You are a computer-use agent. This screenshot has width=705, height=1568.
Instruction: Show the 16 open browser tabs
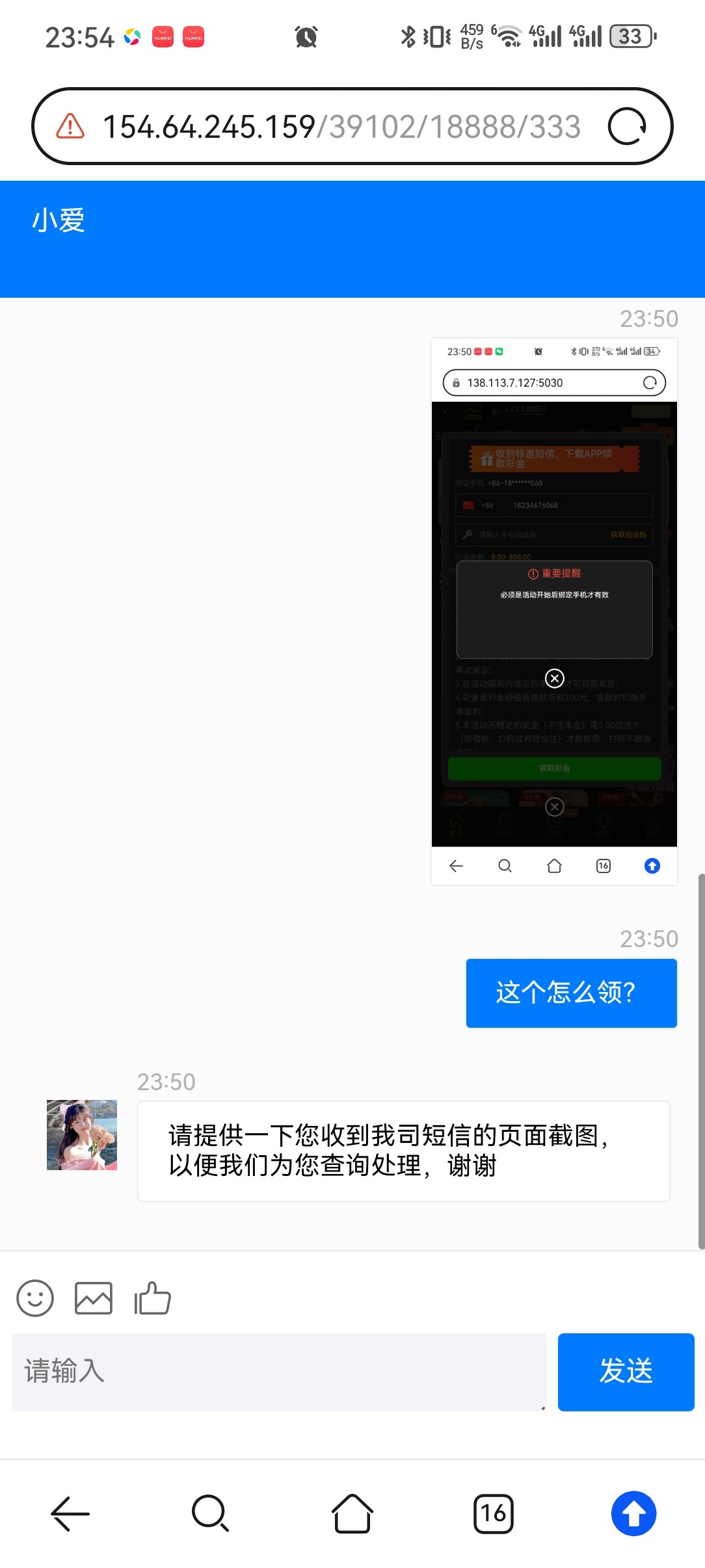click(x=494, y=1513)
